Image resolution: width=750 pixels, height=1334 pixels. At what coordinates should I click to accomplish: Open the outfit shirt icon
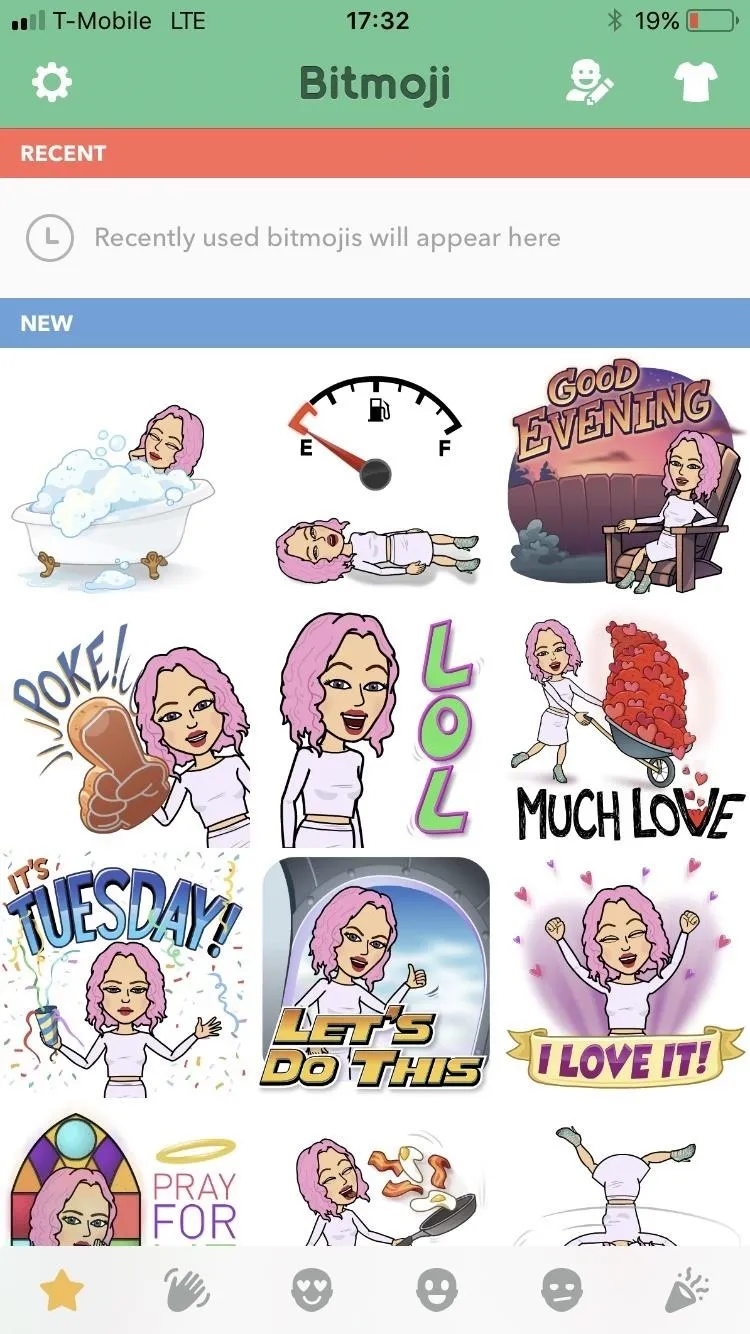(696, 83)
